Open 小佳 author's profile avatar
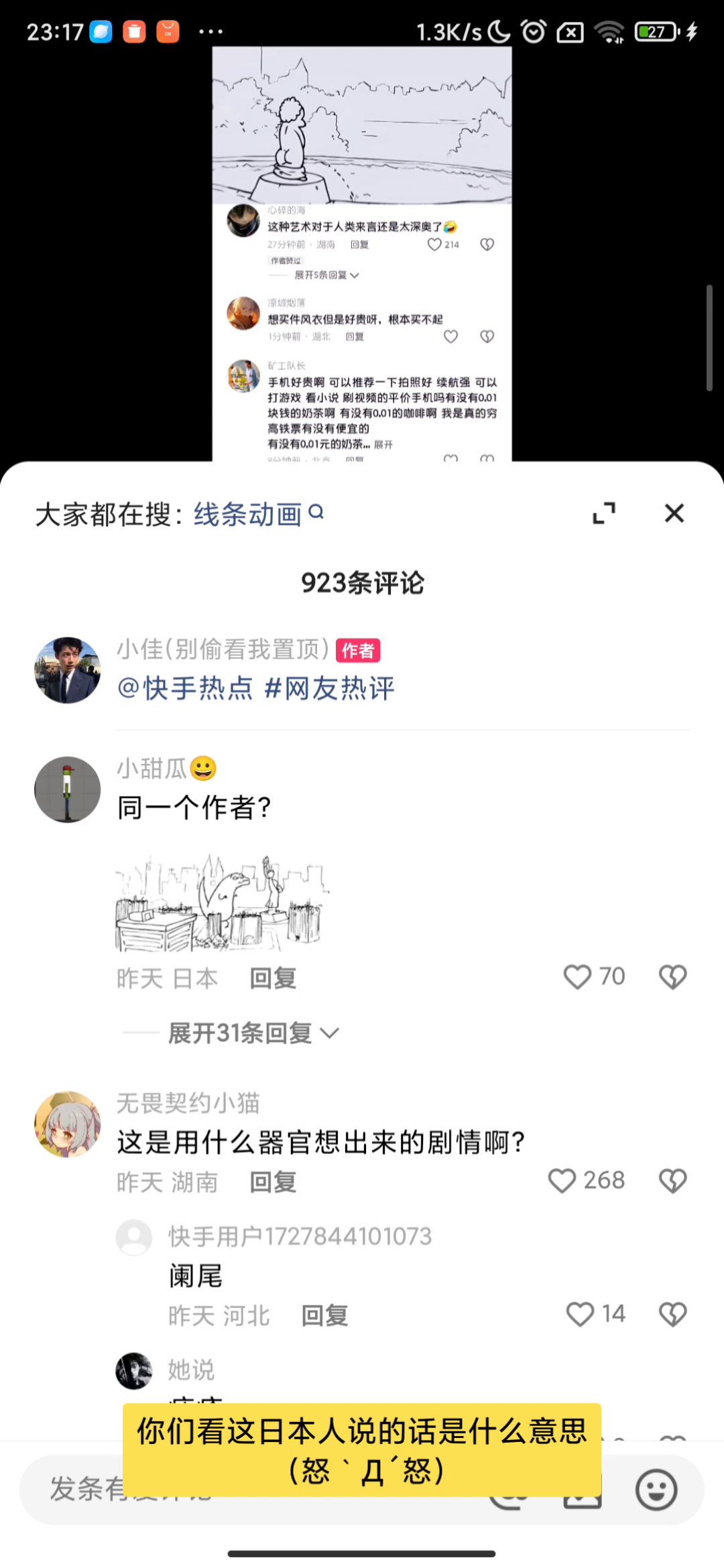 (67, 670)
